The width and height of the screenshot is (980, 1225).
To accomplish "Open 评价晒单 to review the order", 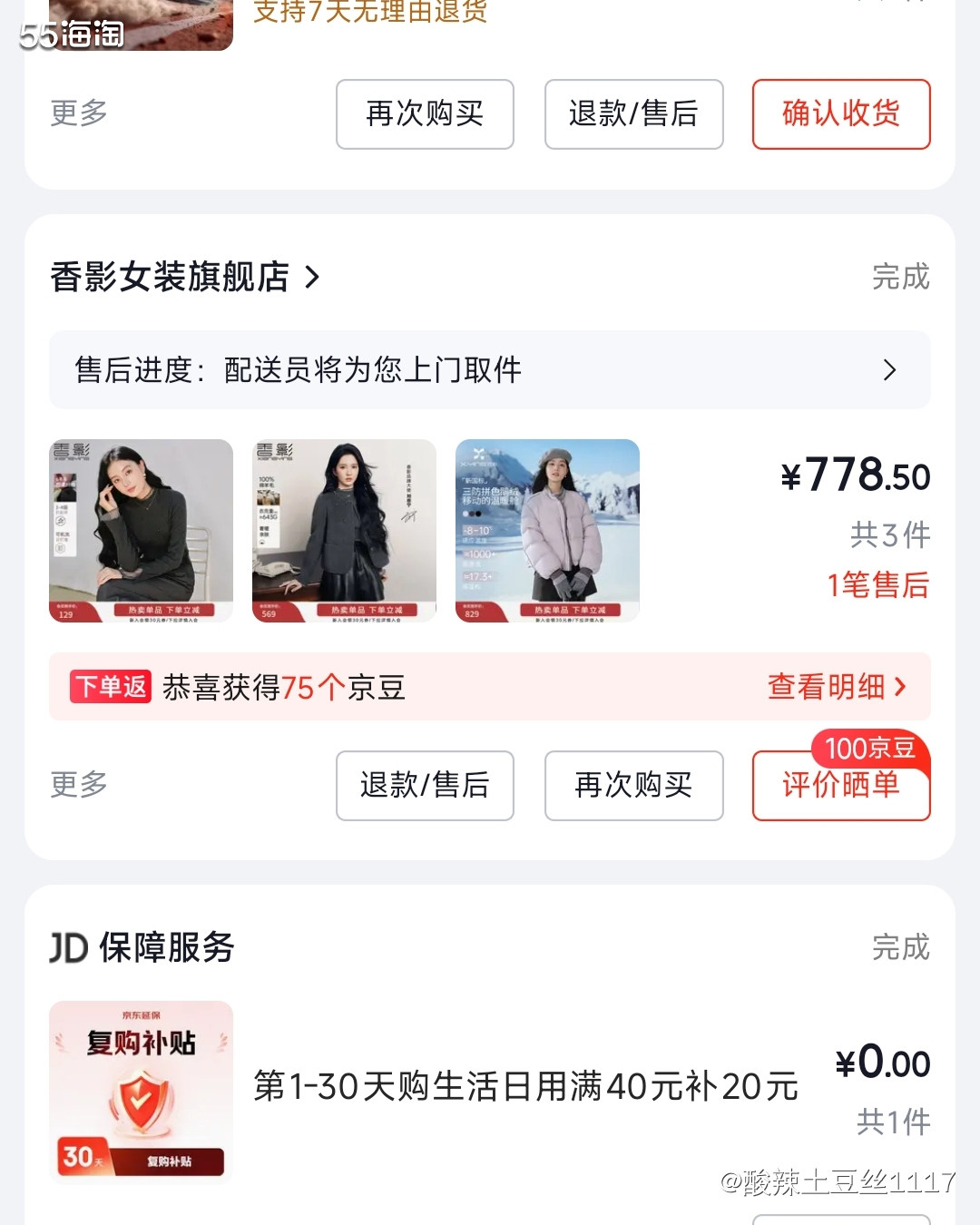I will (839, 787).
